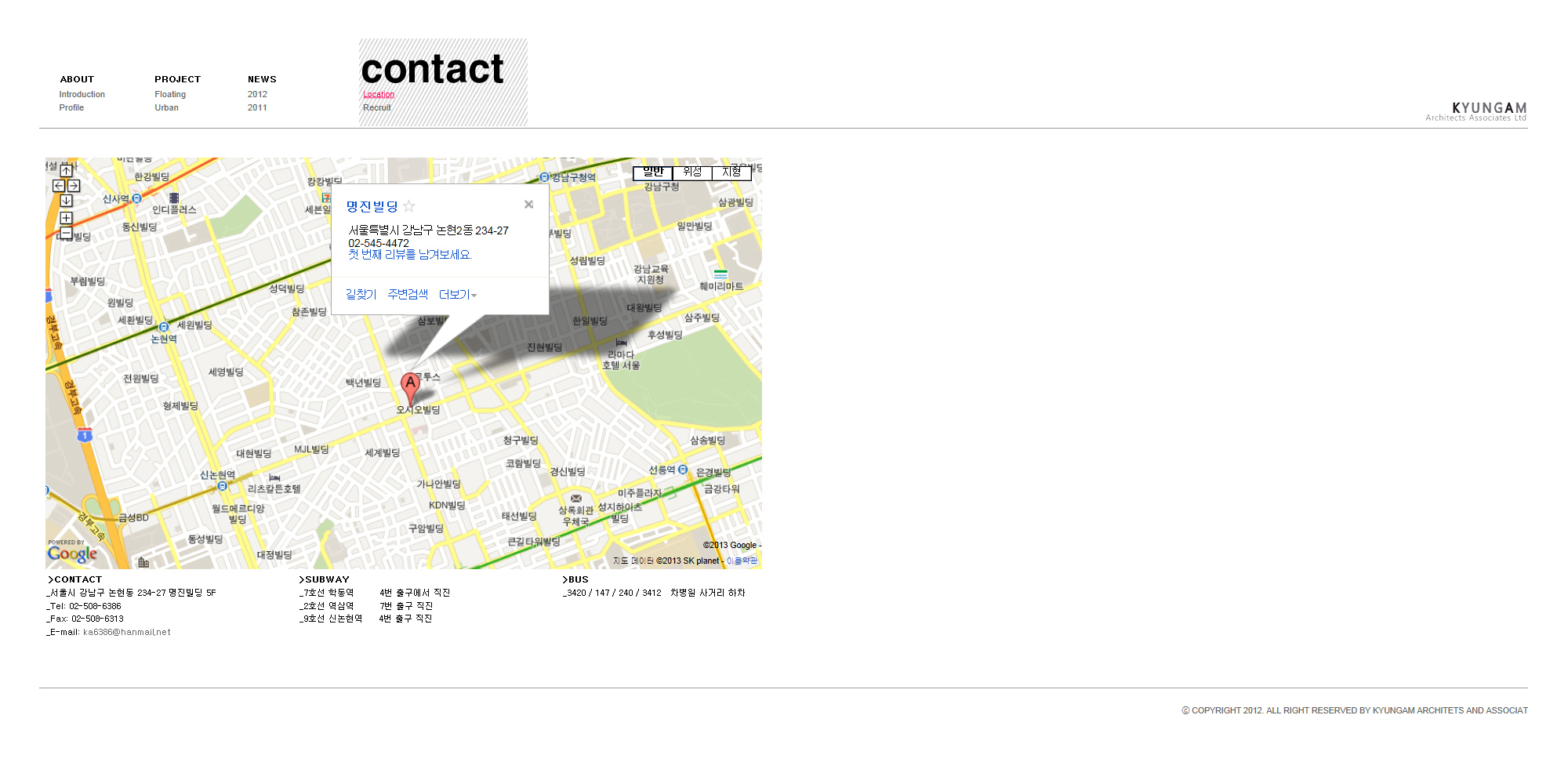Image resolution: width=1568 pixels, height=784 pixels.
Task: Search nearby with 주변검색
Action: (408, 294)
